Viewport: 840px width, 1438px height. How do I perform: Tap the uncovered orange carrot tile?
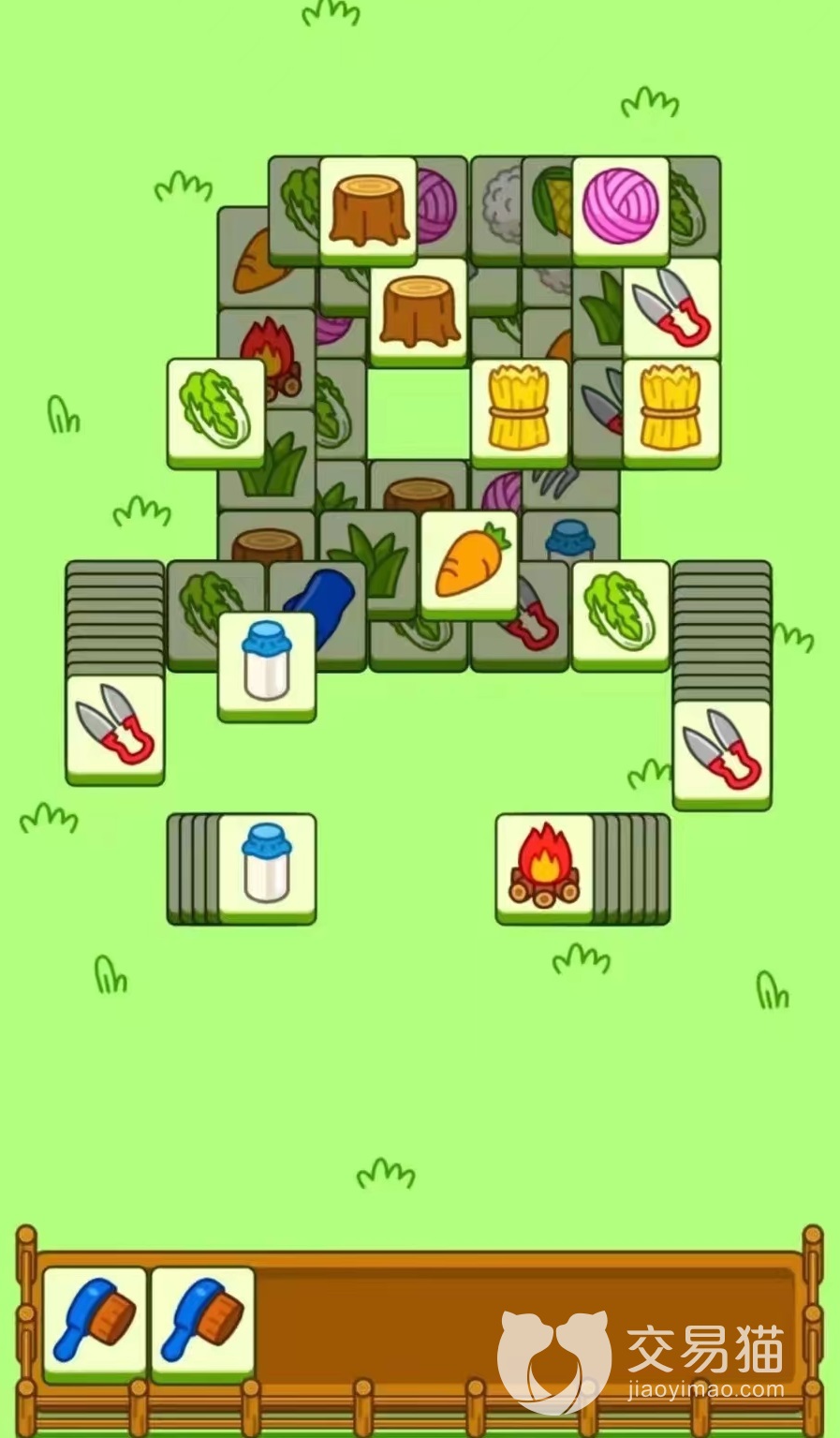pyautogui.click(x=468, y=560)
